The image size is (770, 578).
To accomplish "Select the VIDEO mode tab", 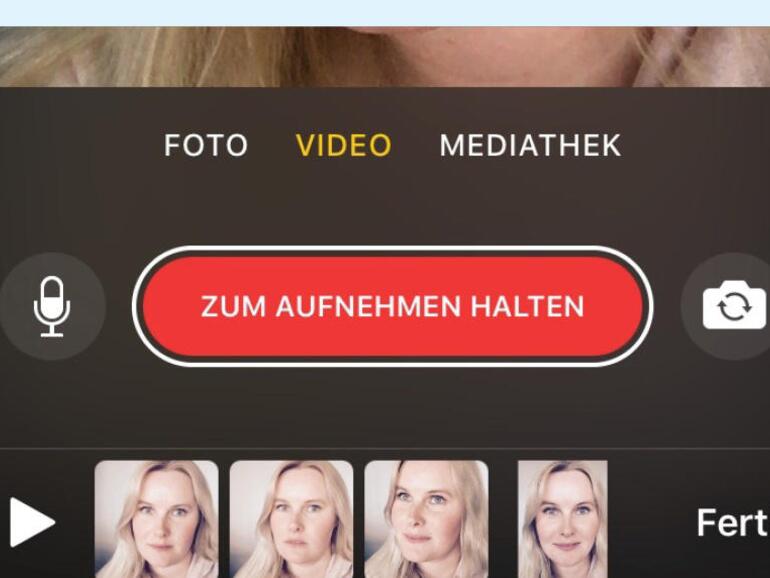I will click(x=343, y=146).
